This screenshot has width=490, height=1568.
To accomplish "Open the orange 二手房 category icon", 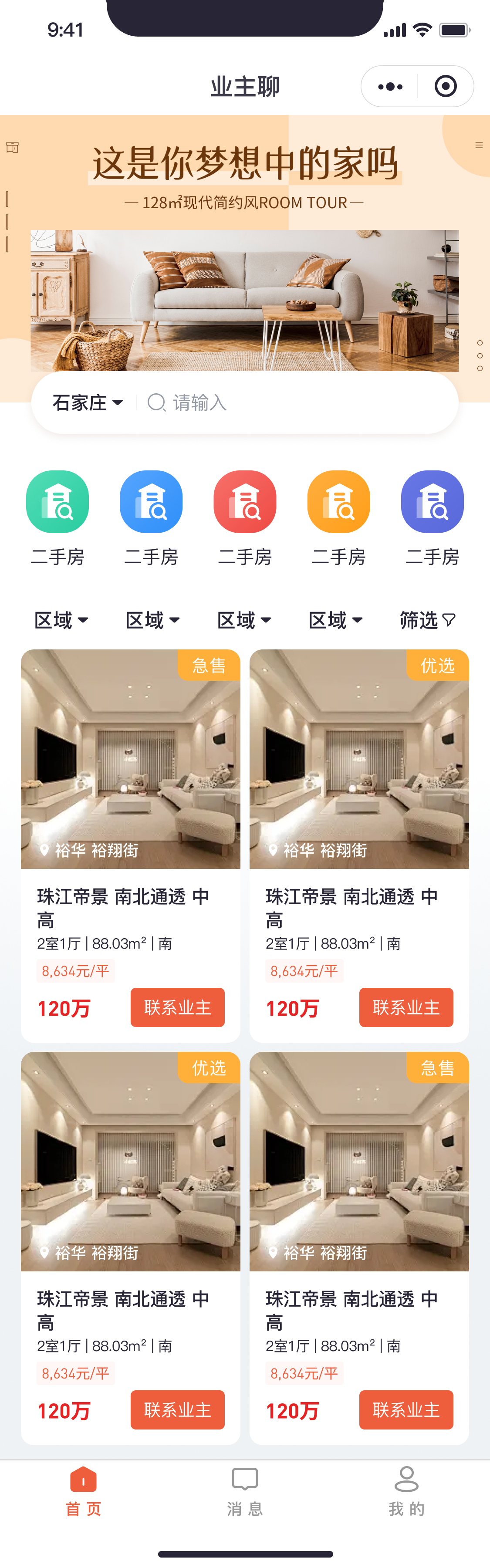I will pos(338,502).
